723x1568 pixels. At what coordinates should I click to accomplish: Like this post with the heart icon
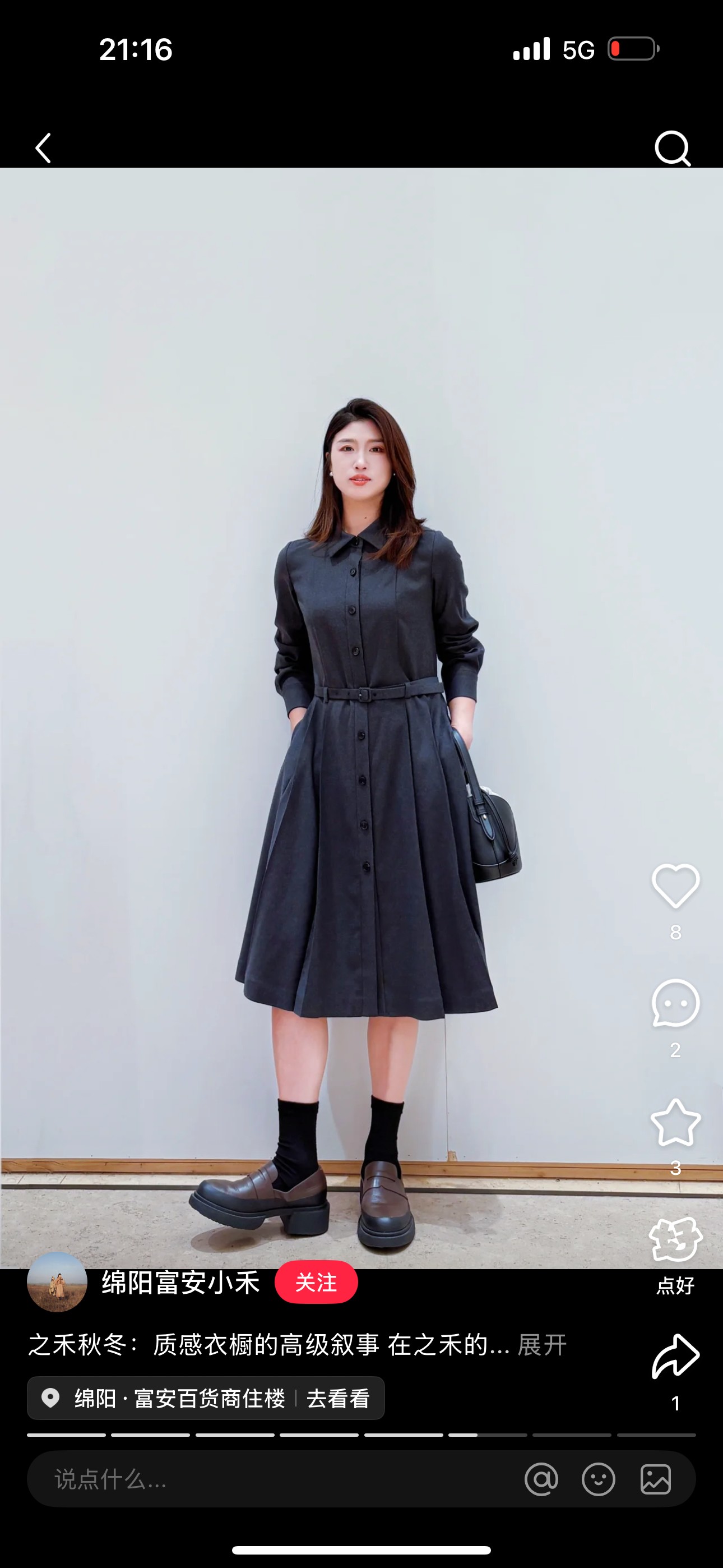click(675, 886)
